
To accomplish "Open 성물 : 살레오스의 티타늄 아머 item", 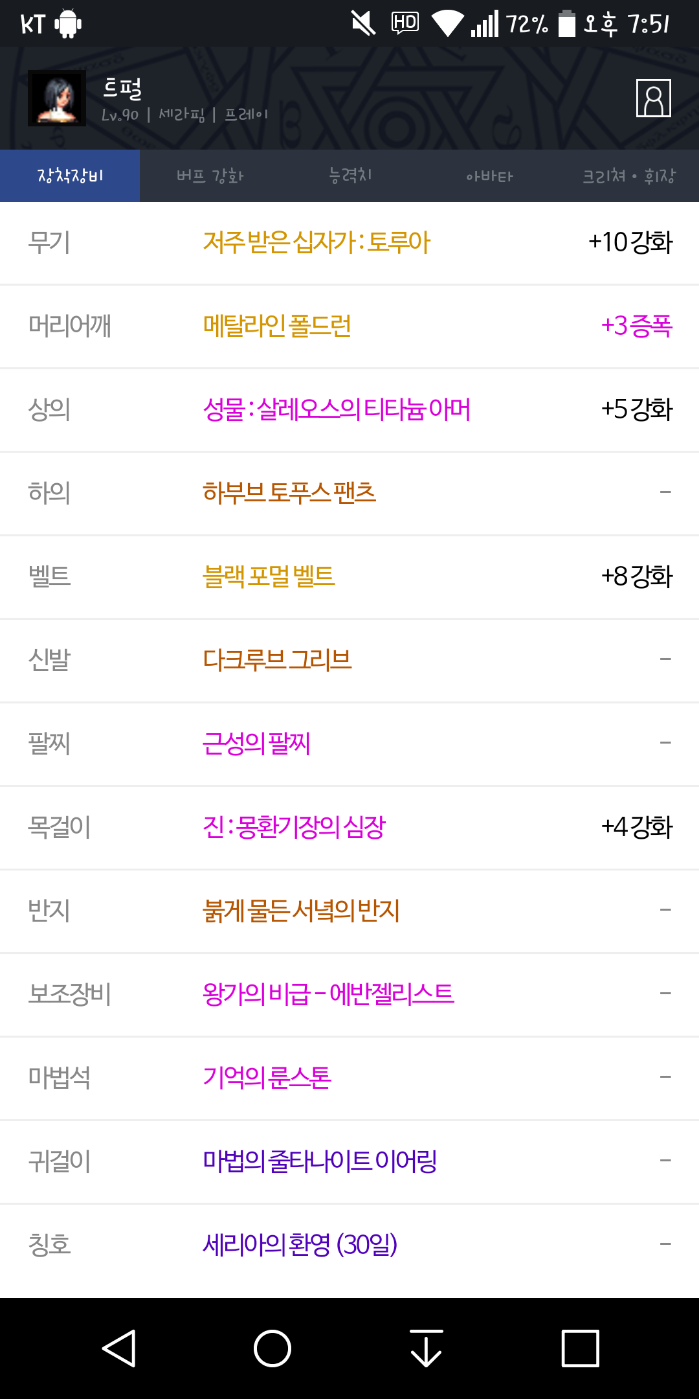I will (x=336, y=410).
